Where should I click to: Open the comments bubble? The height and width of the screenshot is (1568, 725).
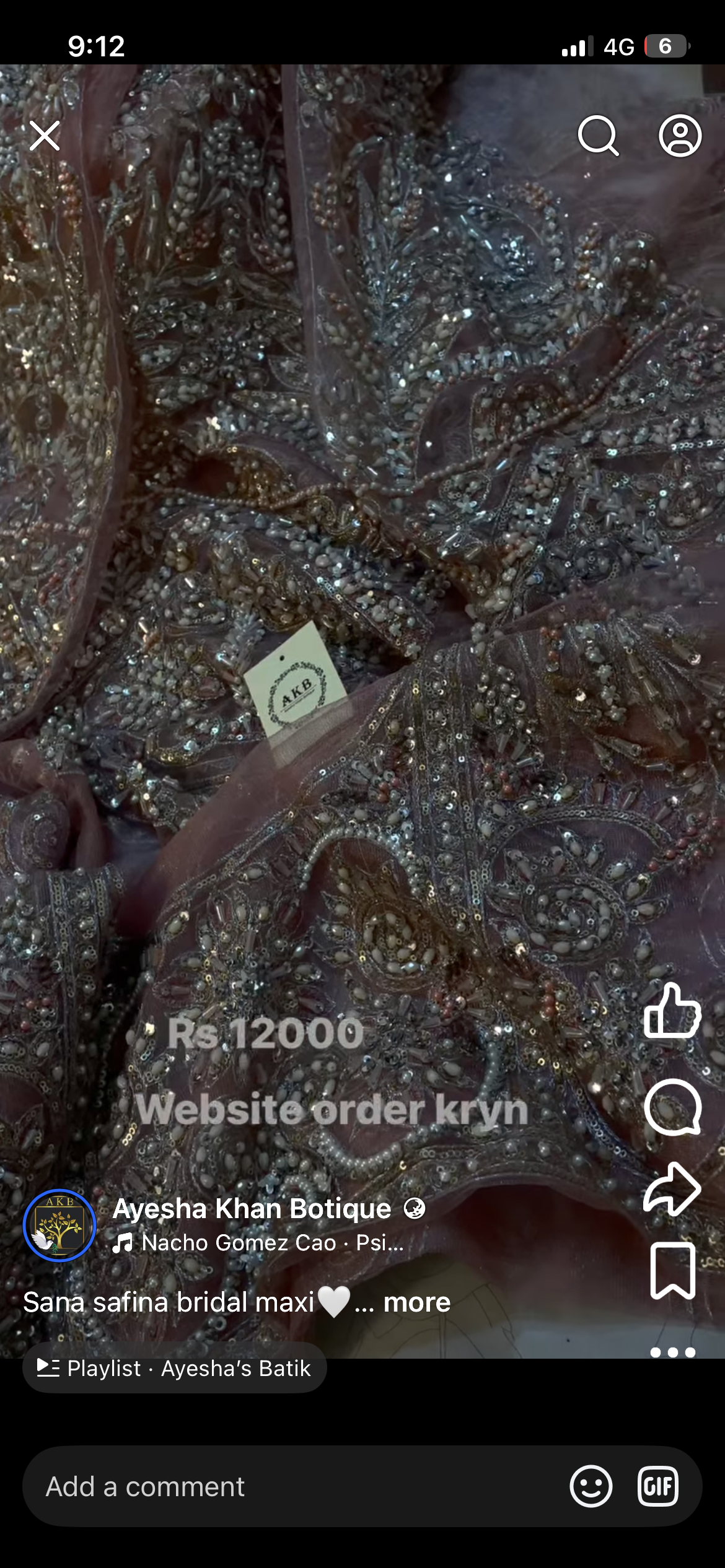click(x=672, y=1107)
